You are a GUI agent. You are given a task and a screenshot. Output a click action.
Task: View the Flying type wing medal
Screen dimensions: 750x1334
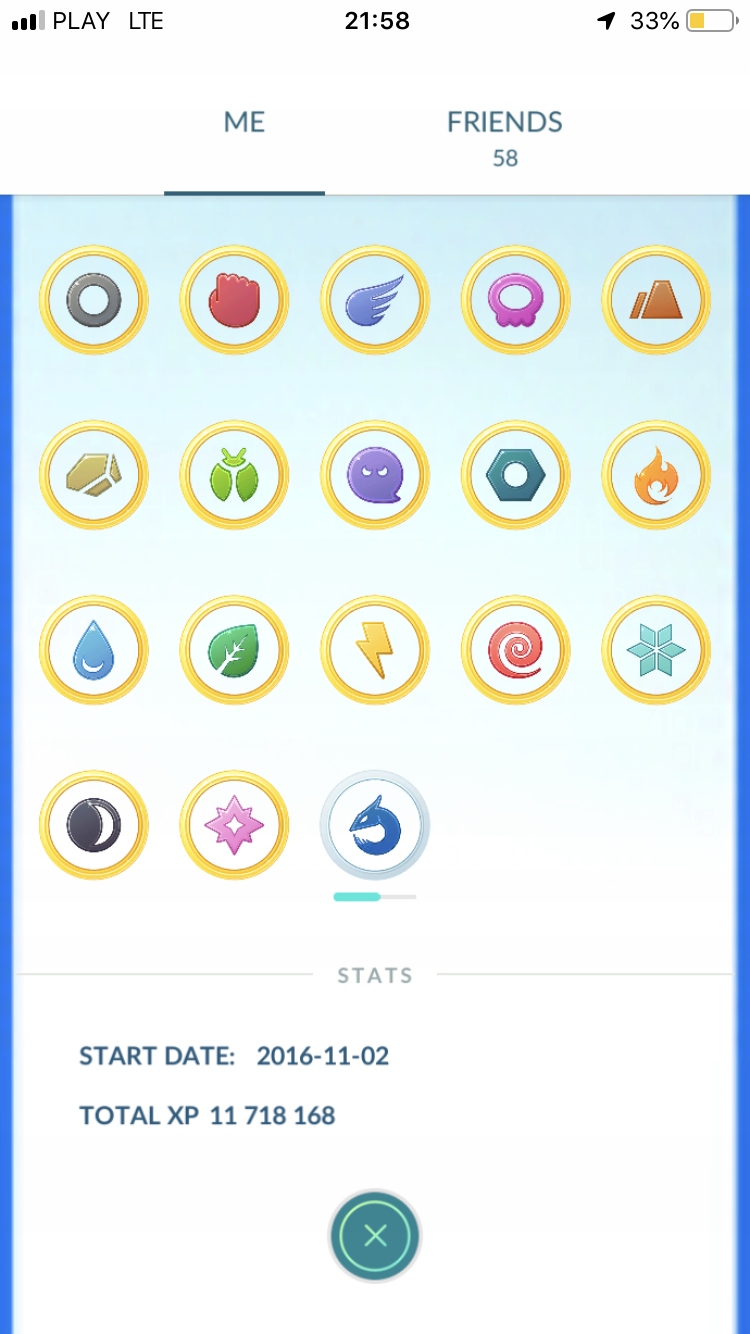tap(375, 300)
